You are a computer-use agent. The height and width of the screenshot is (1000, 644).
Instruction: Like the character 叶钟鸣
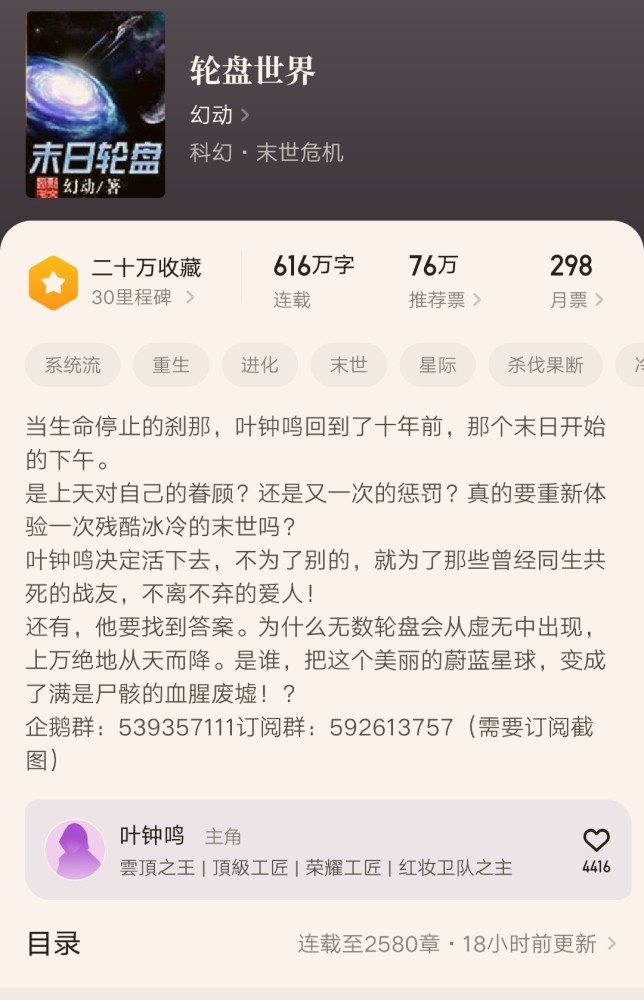[596, 841]
